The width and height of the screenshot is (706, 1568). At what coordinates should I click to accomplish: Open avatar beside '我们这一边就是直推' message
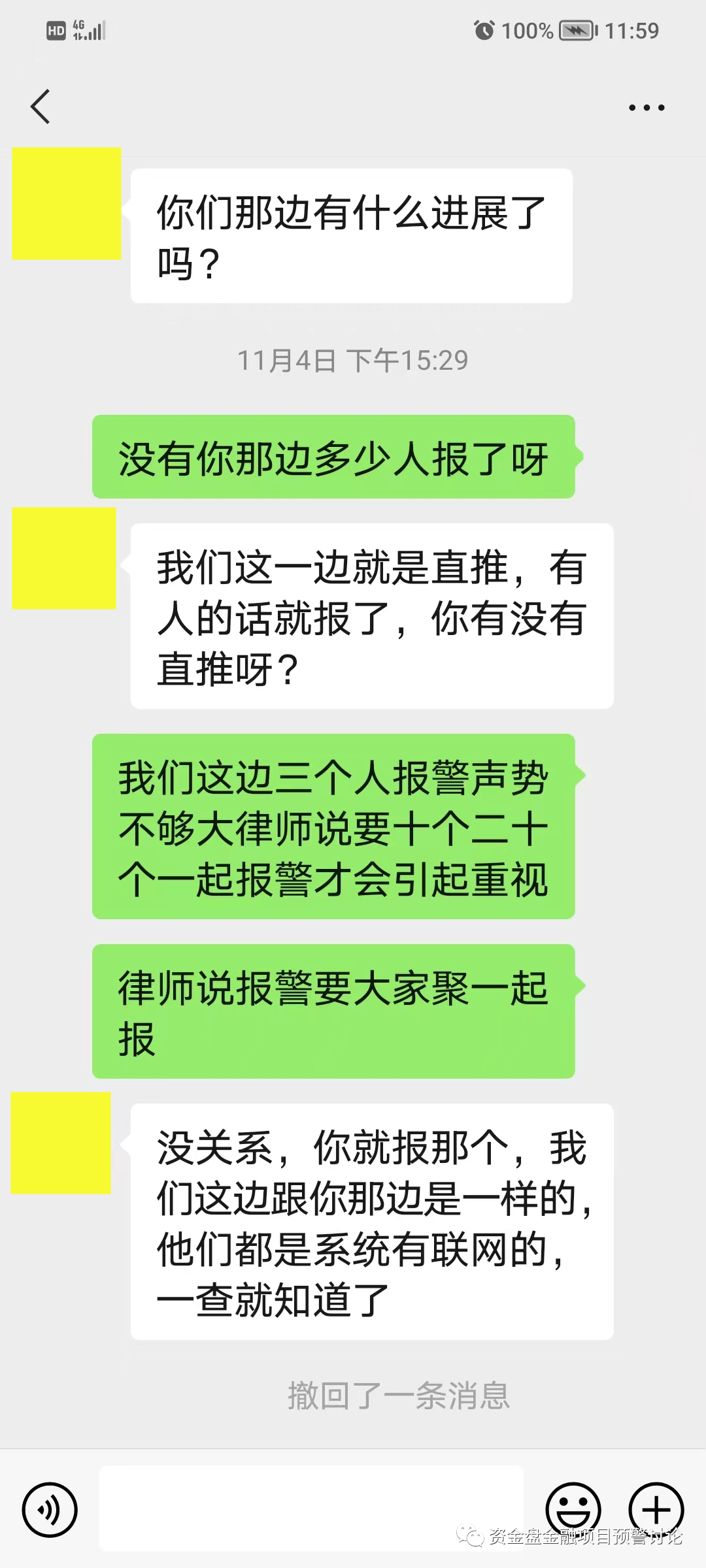64,559
